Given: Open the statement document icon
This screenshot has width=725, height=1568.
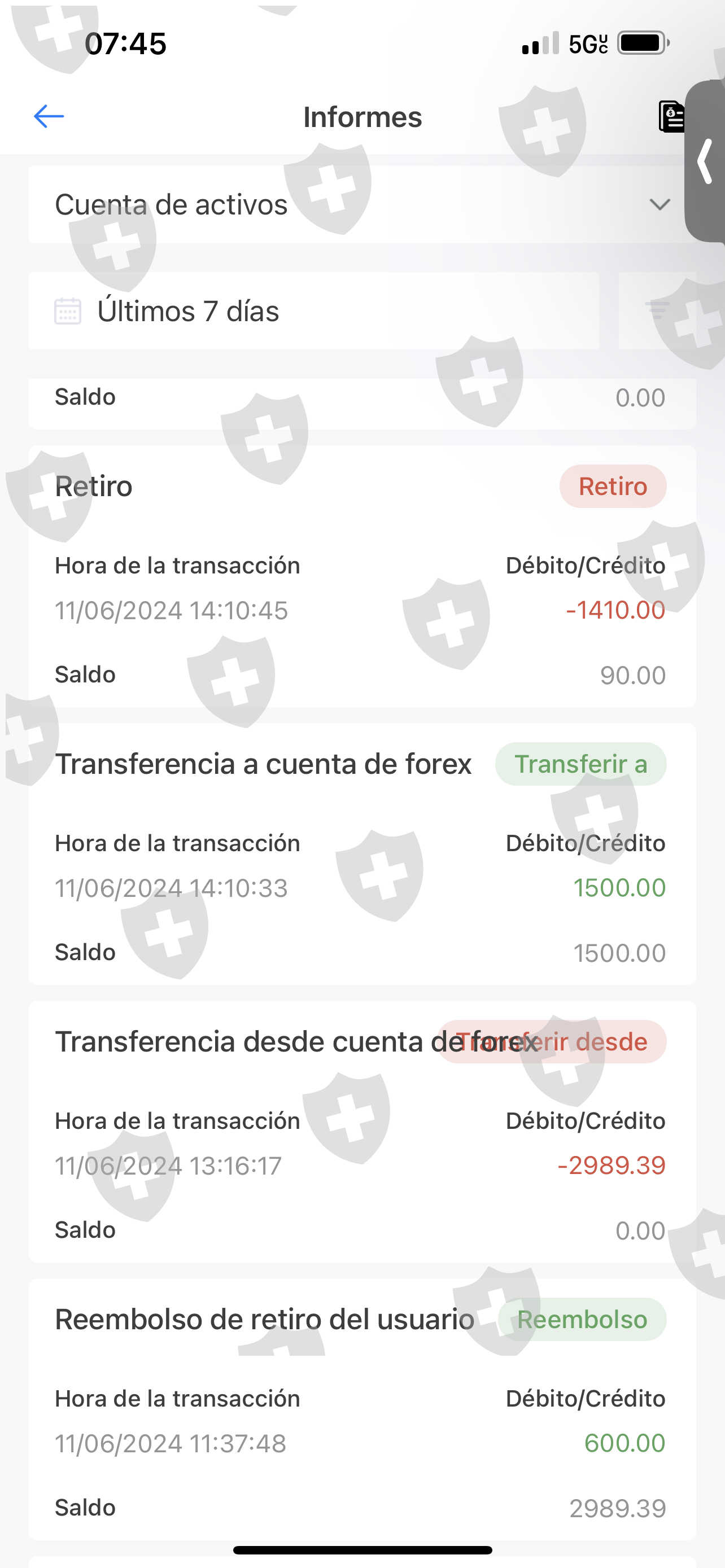Looking at the screenshot, I should 671,116.
